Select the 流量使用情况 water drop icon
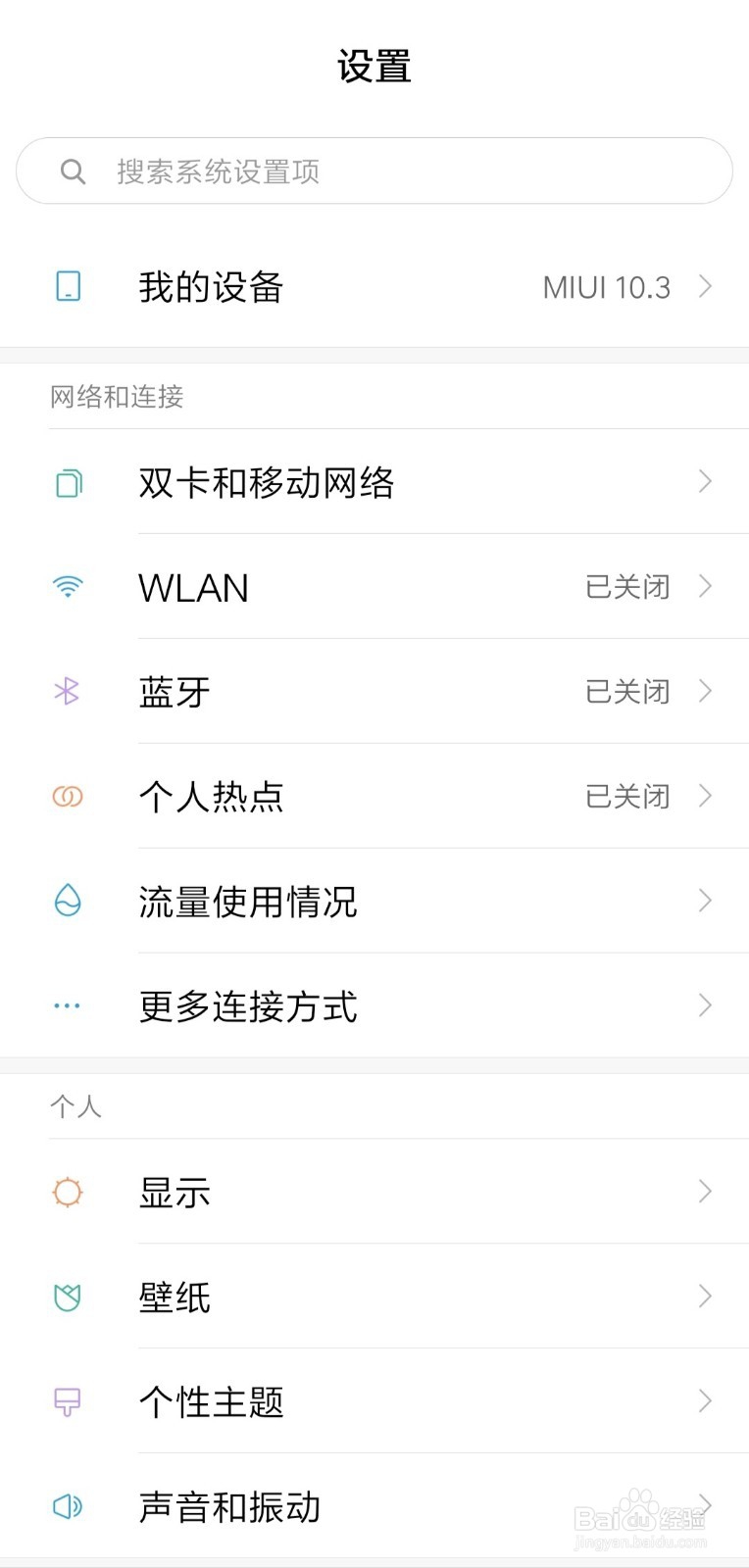The image size is (749, 1568). tap(67, 901)
